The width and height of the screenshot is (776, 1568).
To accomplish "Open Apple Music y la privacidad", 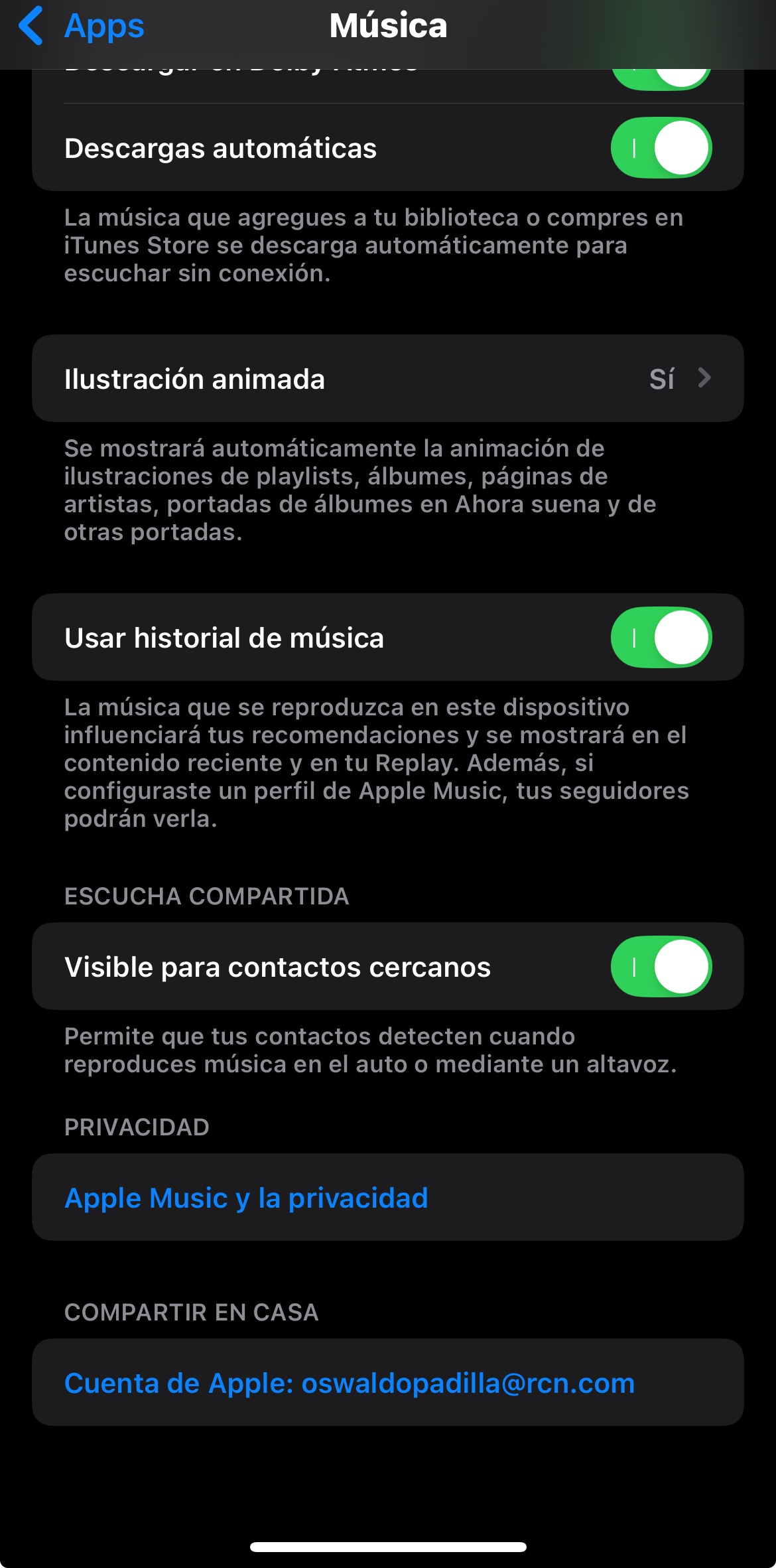I will [247, 1198].
